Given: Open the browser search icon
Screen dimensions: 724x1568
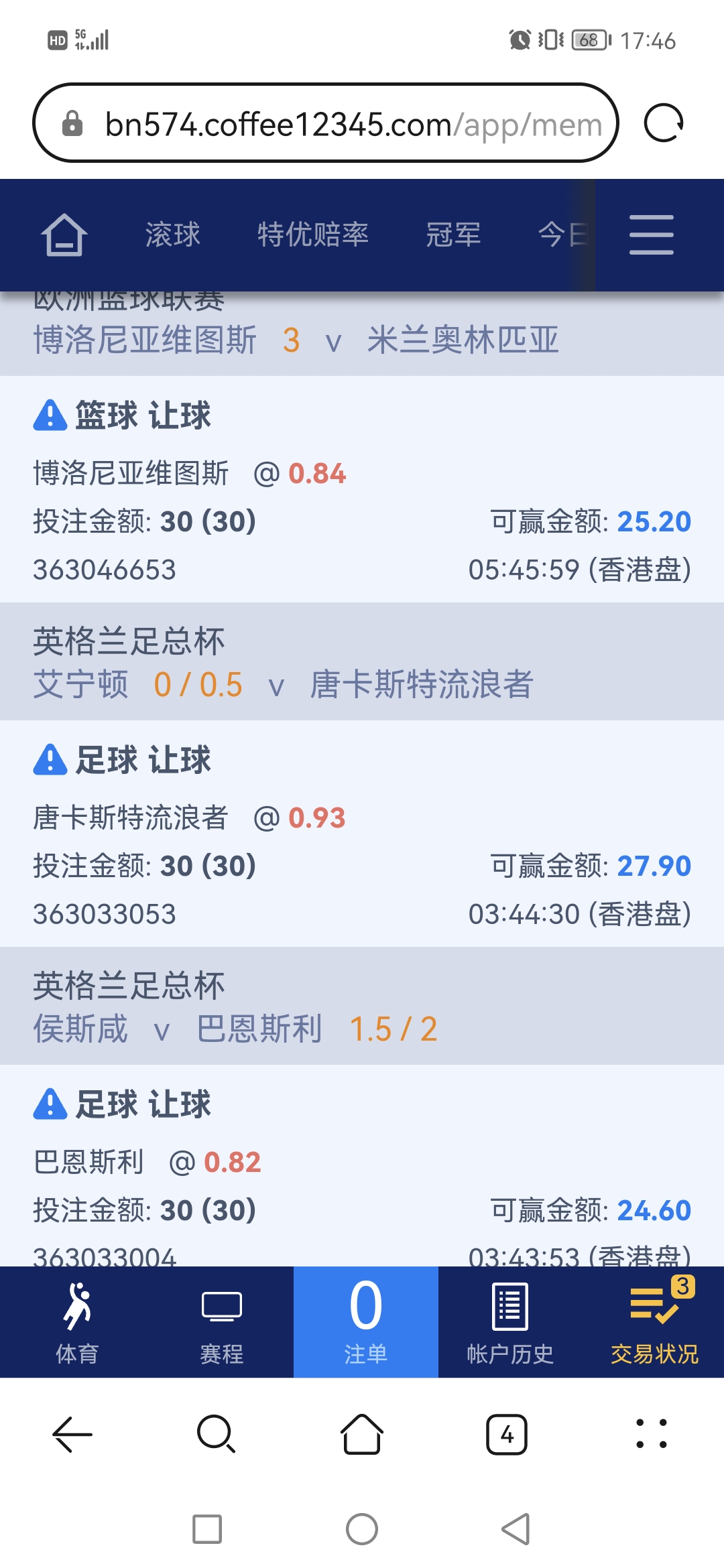Looking at the screenshot, I should (217, 1435).
